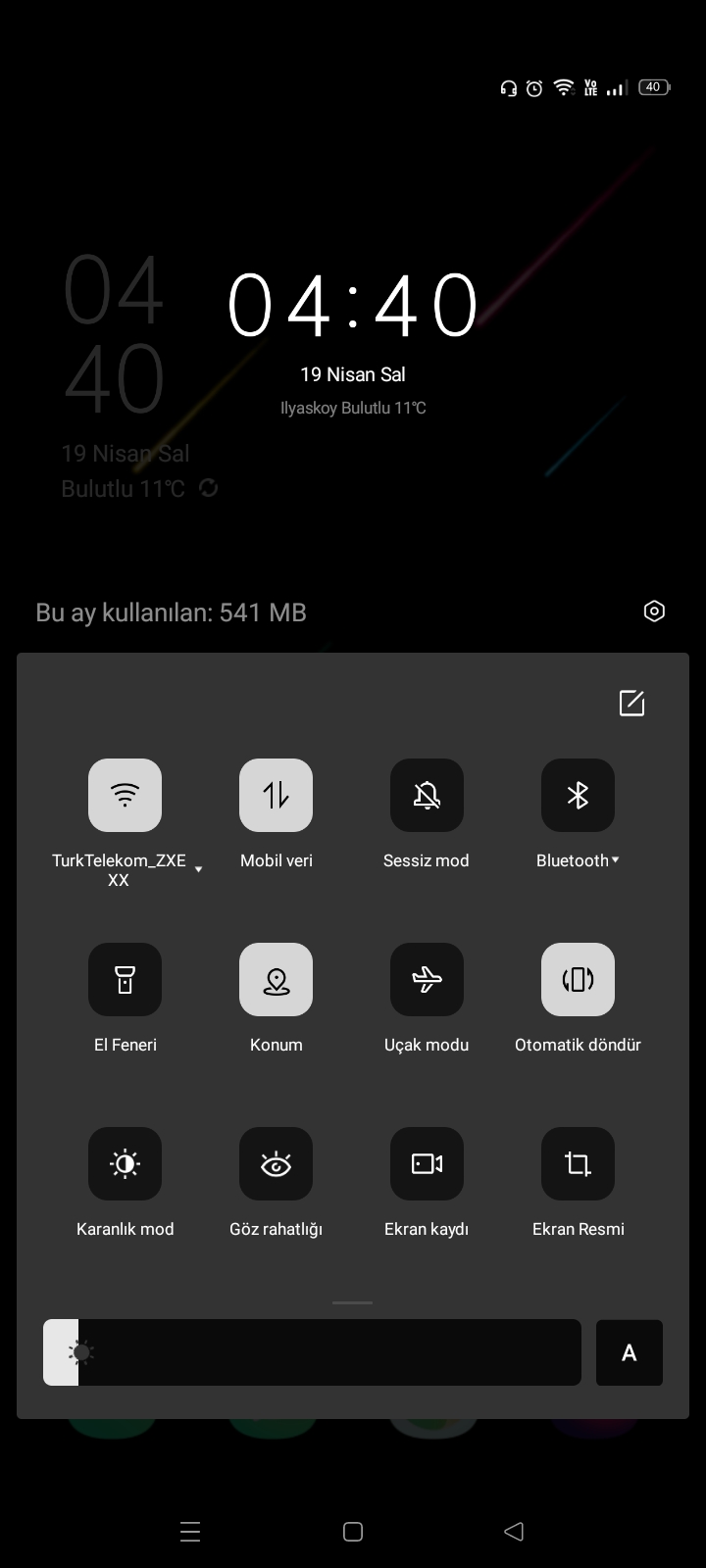Viewport: 706px width, 1568px height.
Task: Start Ekran kaydı recording
Action: [x=427, y=1163]
